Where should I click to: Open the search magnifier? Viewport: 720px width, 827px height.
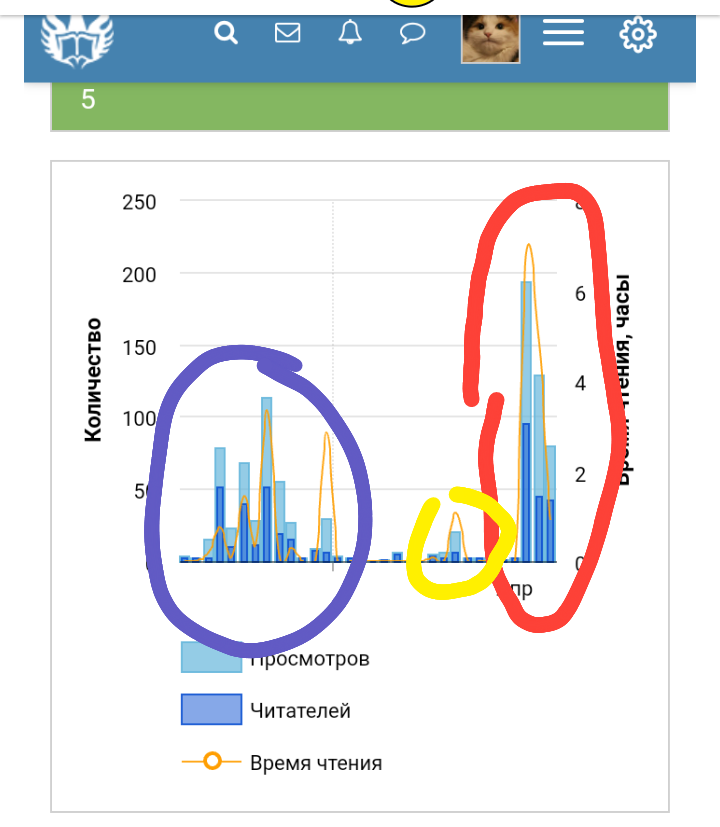(227, 34)
